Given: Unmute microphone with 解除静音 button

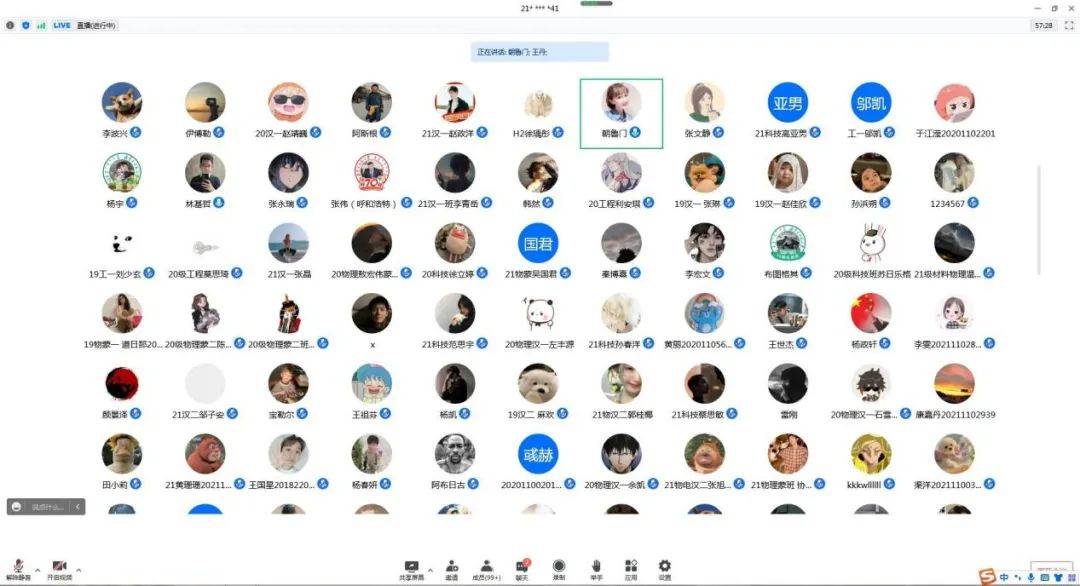Looking at the screenshot, I should 16,568.
